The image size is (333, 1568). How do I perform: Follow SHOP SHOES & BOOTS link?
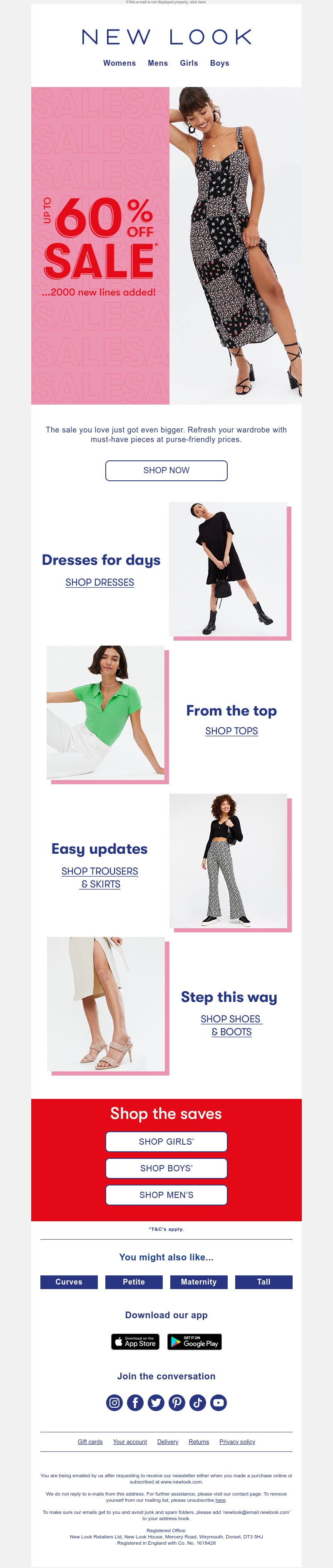tap(231, 1026)
